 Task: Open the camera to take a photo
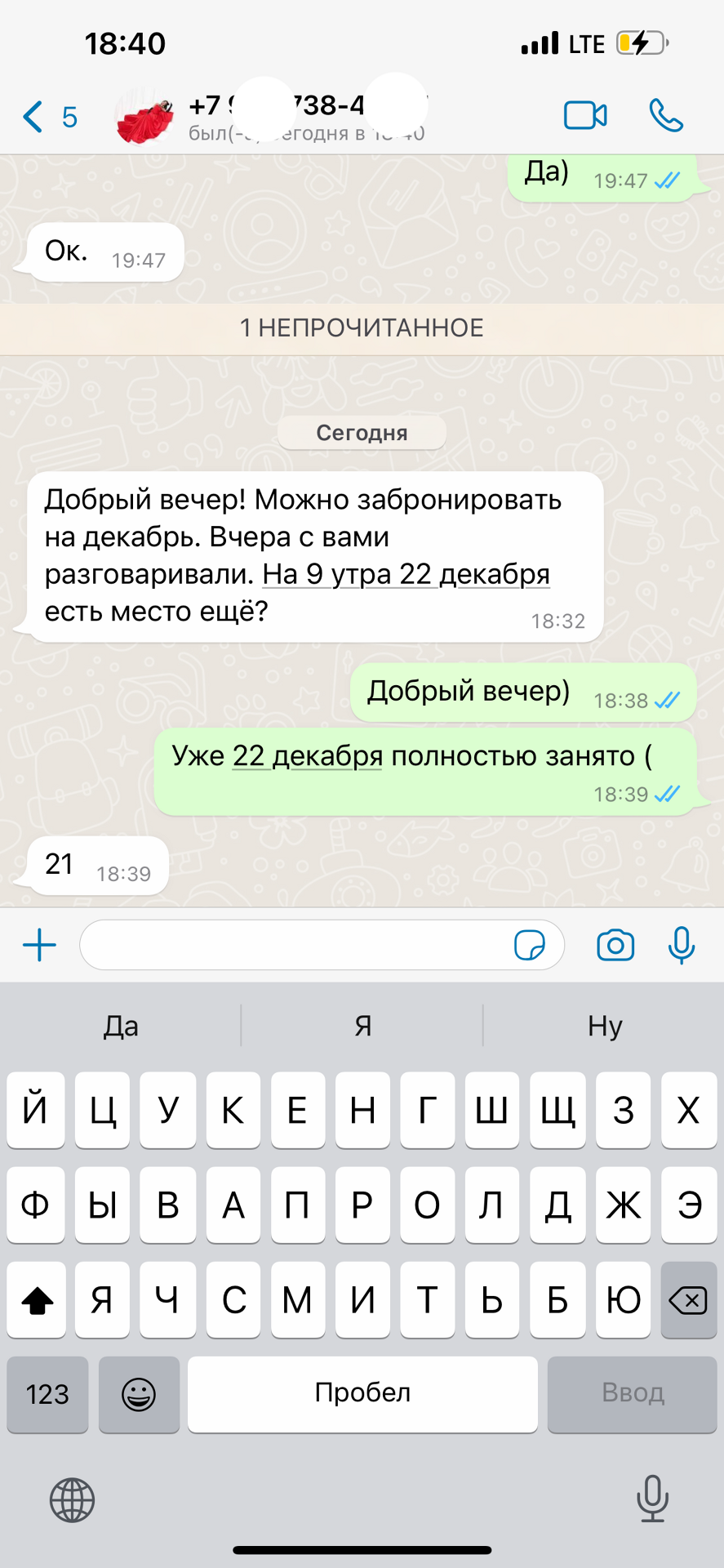pyautogui.click(x=615, y=946)
